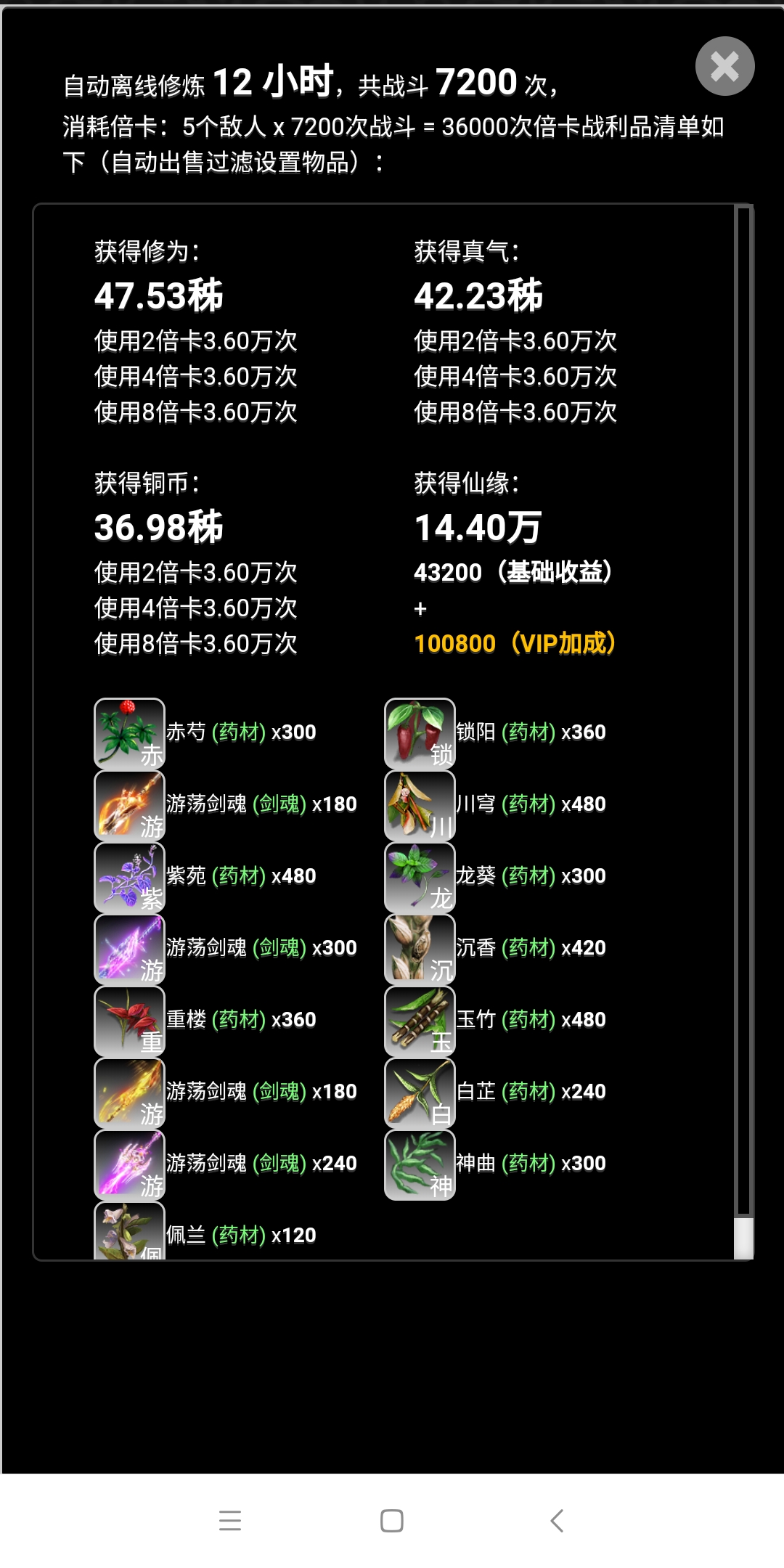View the 玉竹 herb item details
The width and height of the screenshot is (784, 1568).
(420, 1021)
